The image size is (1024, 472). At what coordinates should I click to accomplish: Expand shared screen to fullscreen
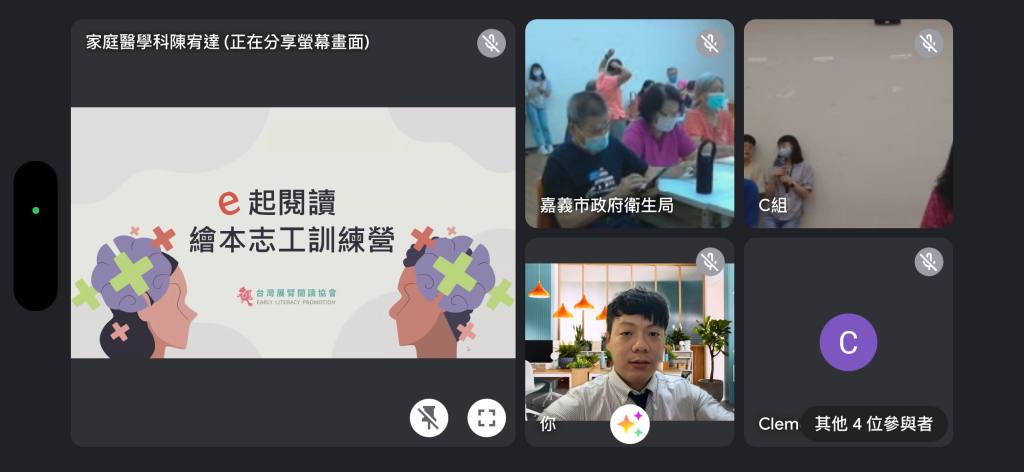click(x=487, y=418)
